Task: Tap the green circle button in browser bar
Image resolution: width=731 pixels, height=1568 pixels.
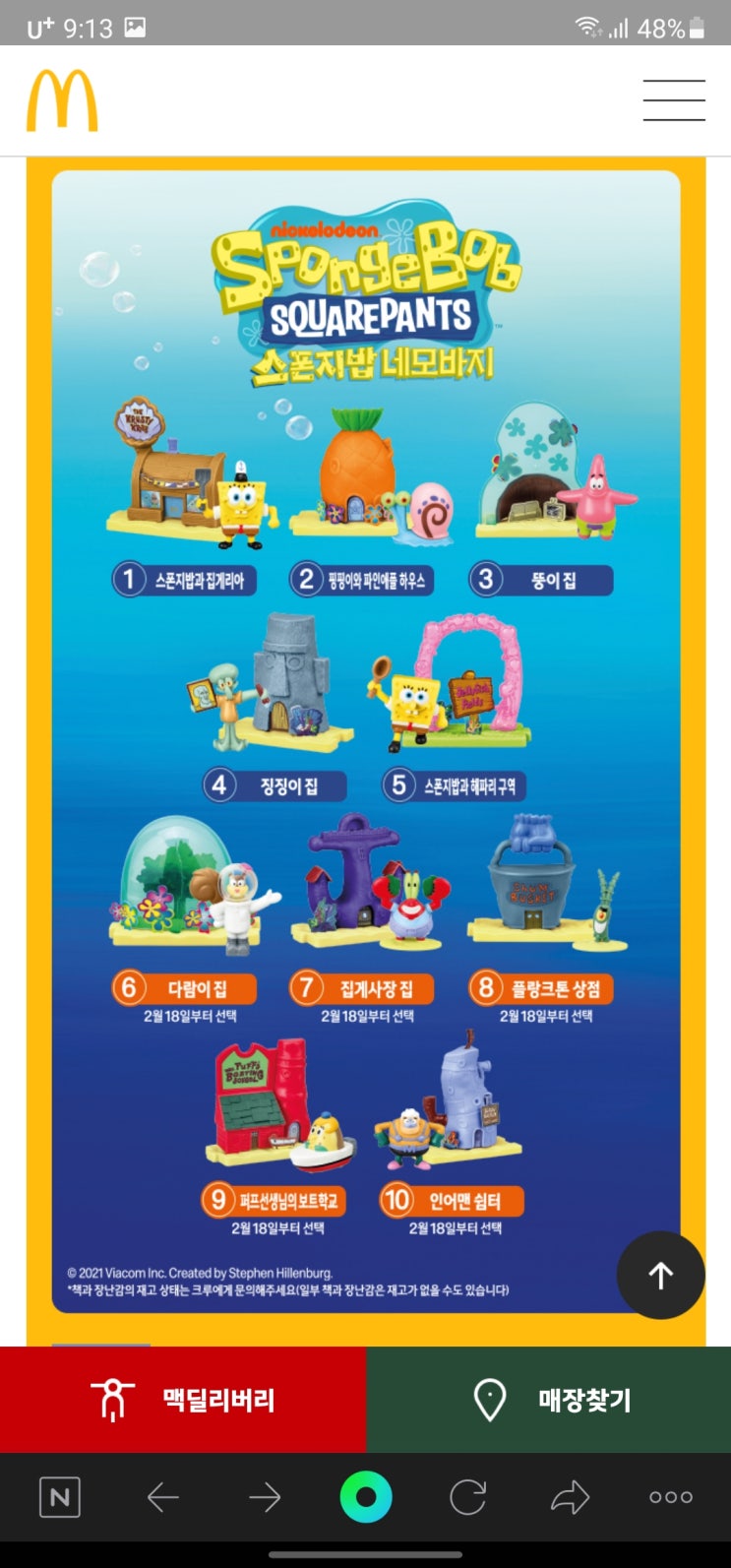Action: coord(366,1498)
